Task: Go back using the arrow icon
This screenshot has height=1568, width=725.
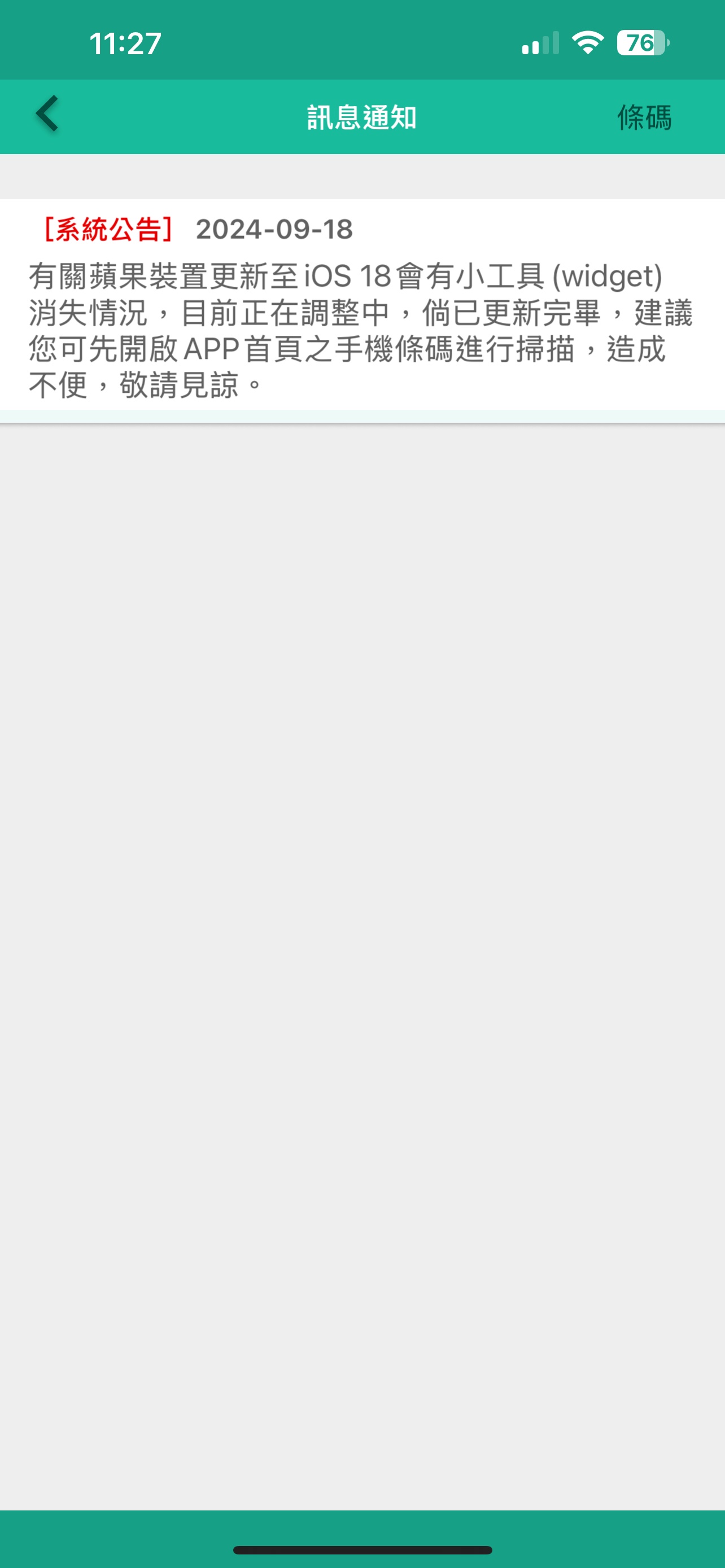Action: pyautogui.click(x=47, y=114)
